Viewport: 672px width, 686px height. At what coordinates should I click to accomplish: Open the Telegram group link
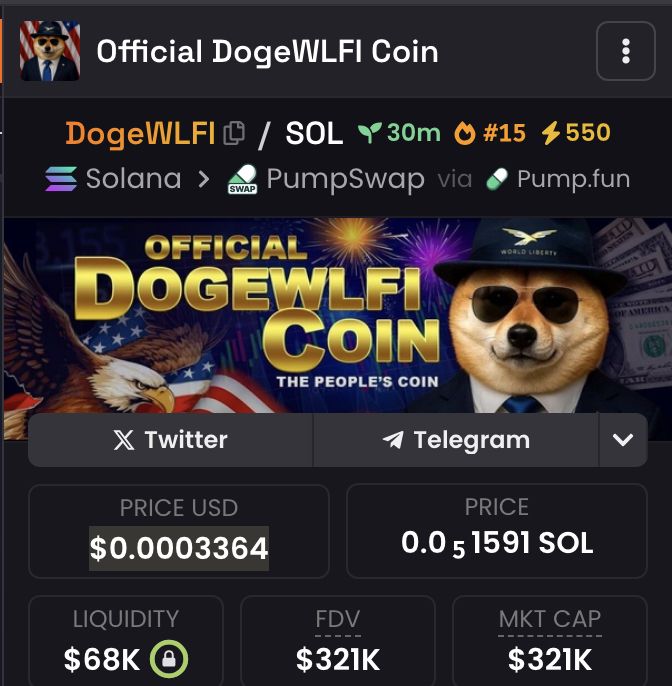point(456,440)
